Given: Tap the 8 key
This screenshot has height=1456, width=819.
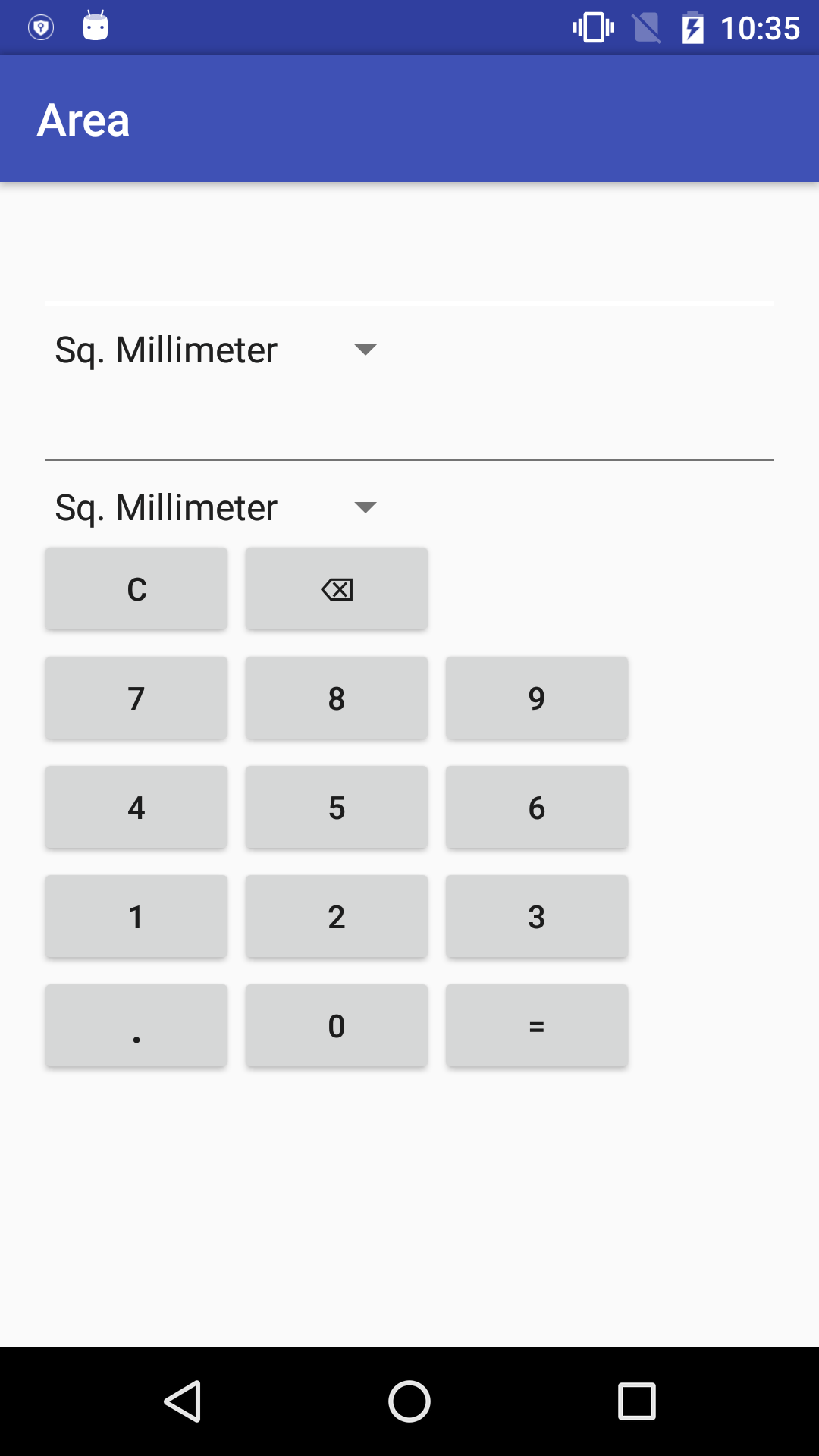Looking at the screenshot, I should tap(337, 698).
